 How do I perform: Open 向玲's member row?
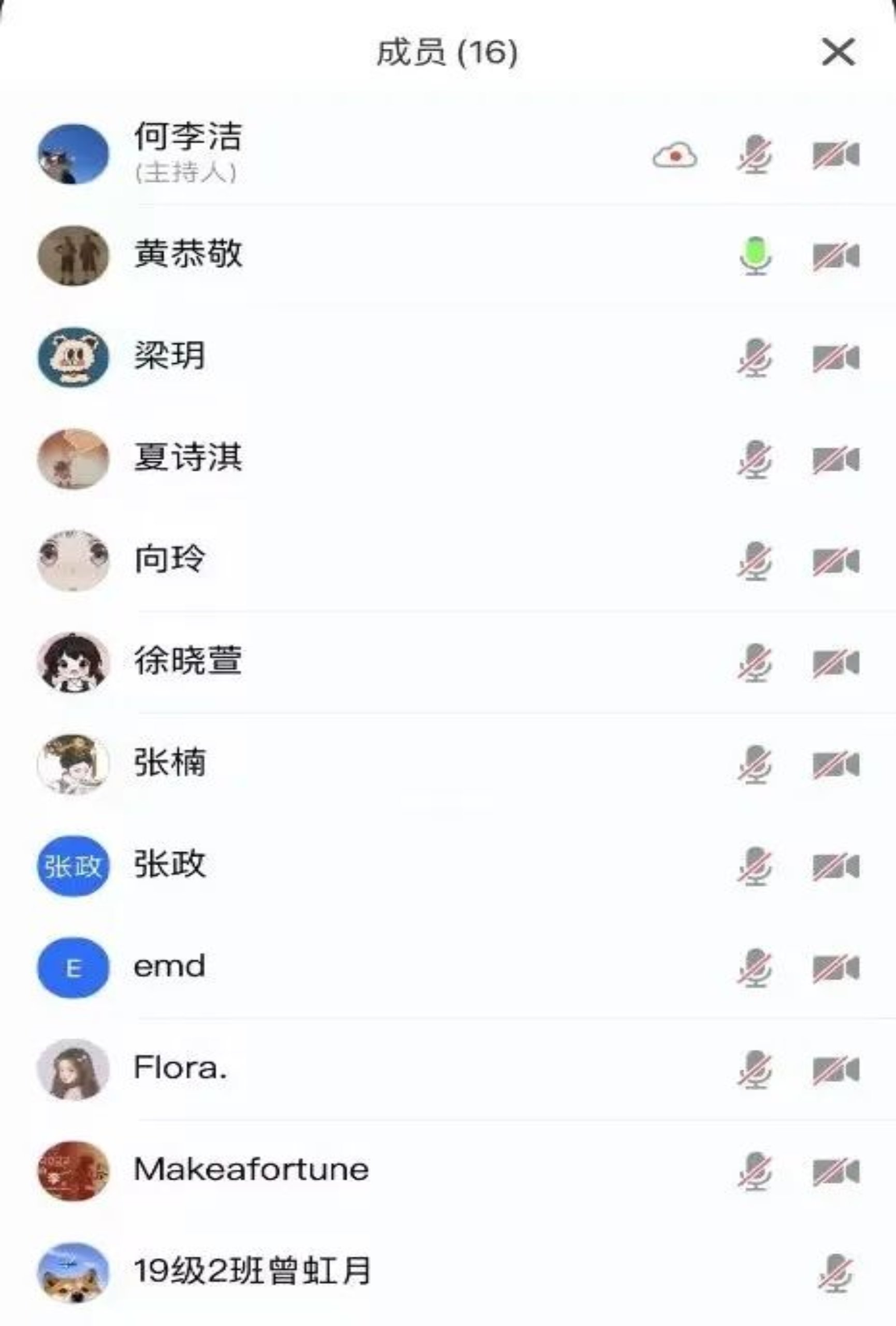click(x=169, y=559)
